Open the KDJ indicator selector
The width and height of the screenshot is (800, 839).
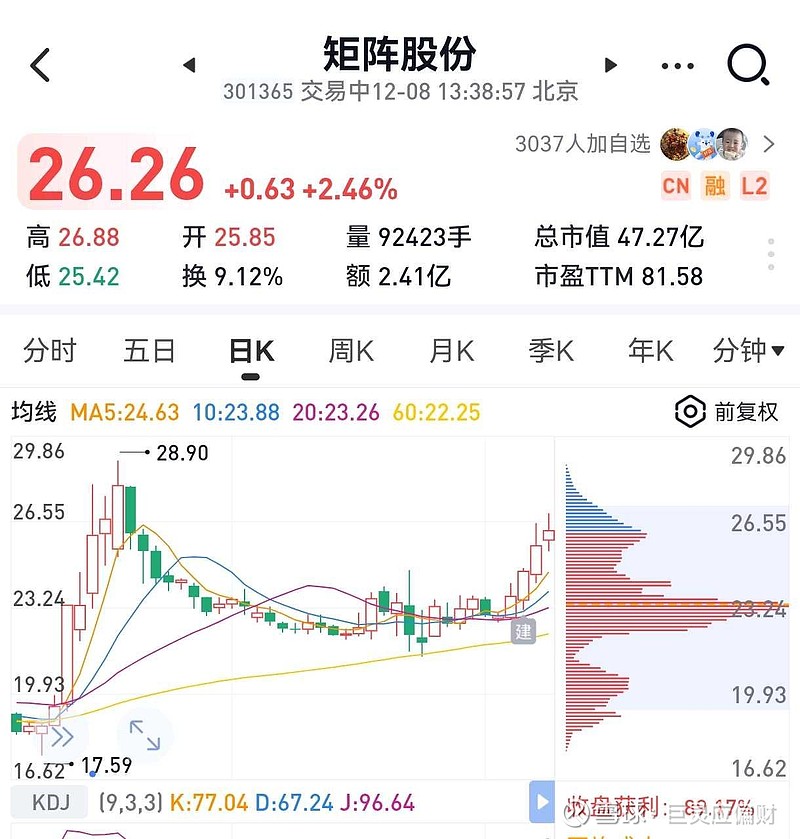tap(50, 803)
